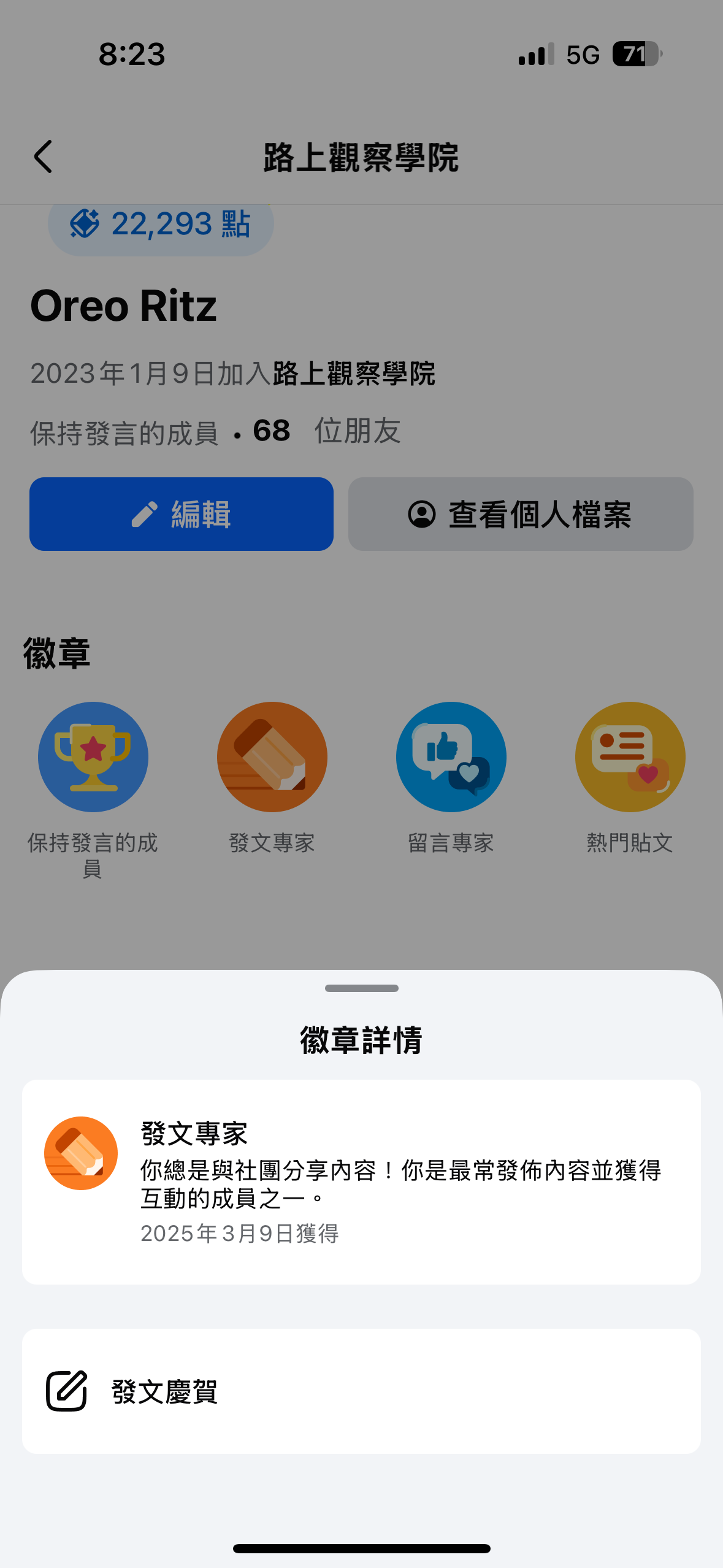Select the 發文專家 badge in the badge row
This screenshot has width=723, height=1568.
pyautogui.click(x=272, y=757)
